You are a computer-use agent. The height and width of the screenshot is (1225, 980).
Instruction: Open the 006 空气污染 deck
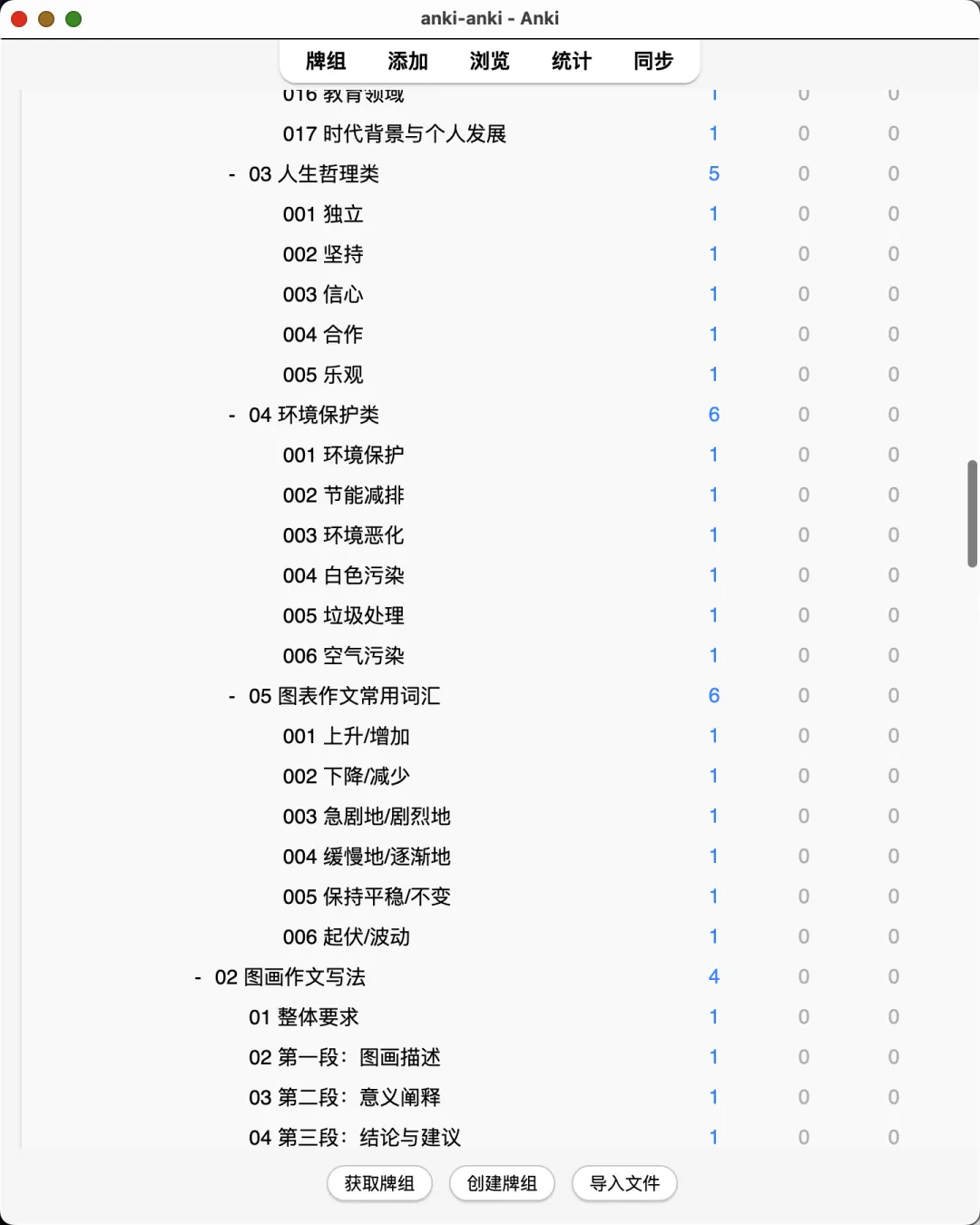pos(343,656)
